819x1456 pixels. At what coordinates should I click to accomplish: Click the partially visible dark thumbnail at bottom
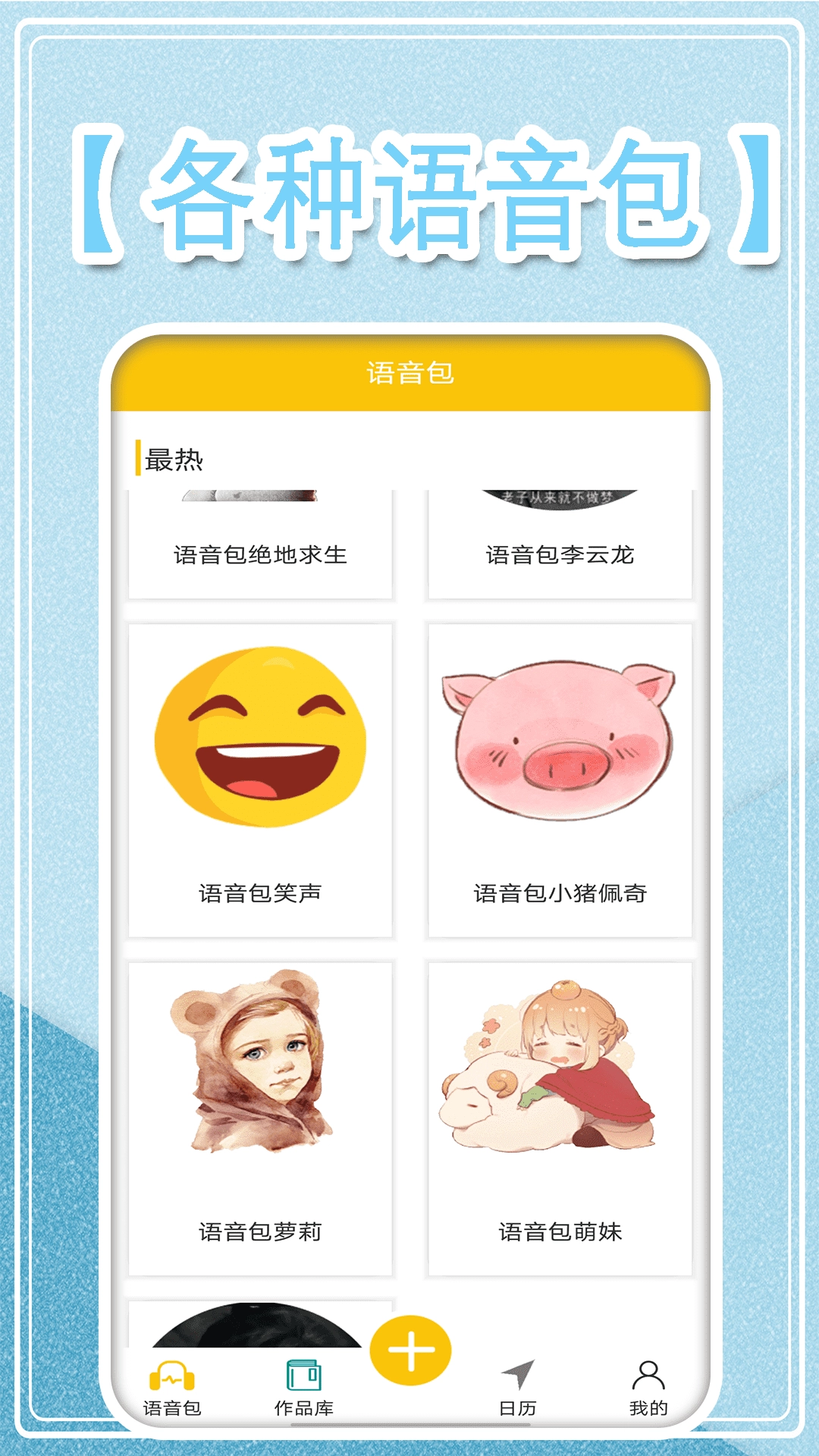[262, 1319]
